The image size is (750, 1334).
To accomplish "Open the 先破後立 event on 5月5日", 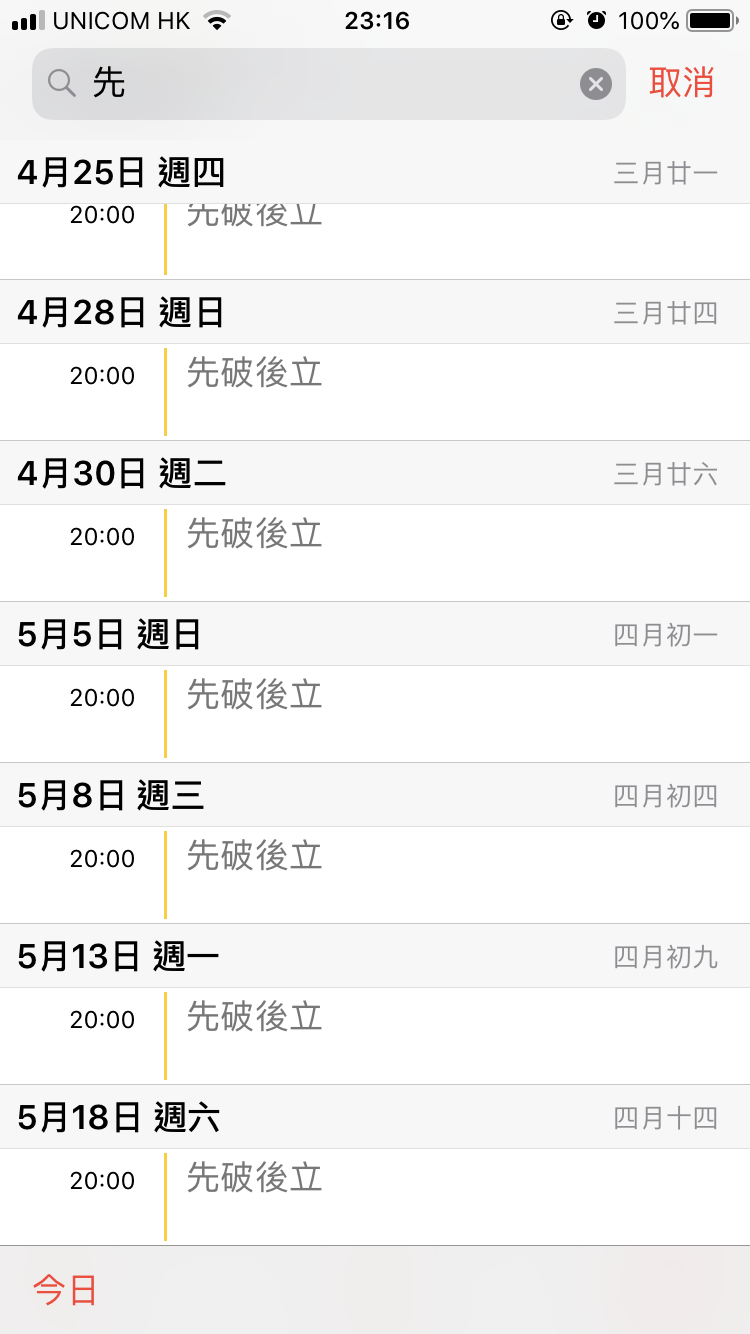I will 375,714.
